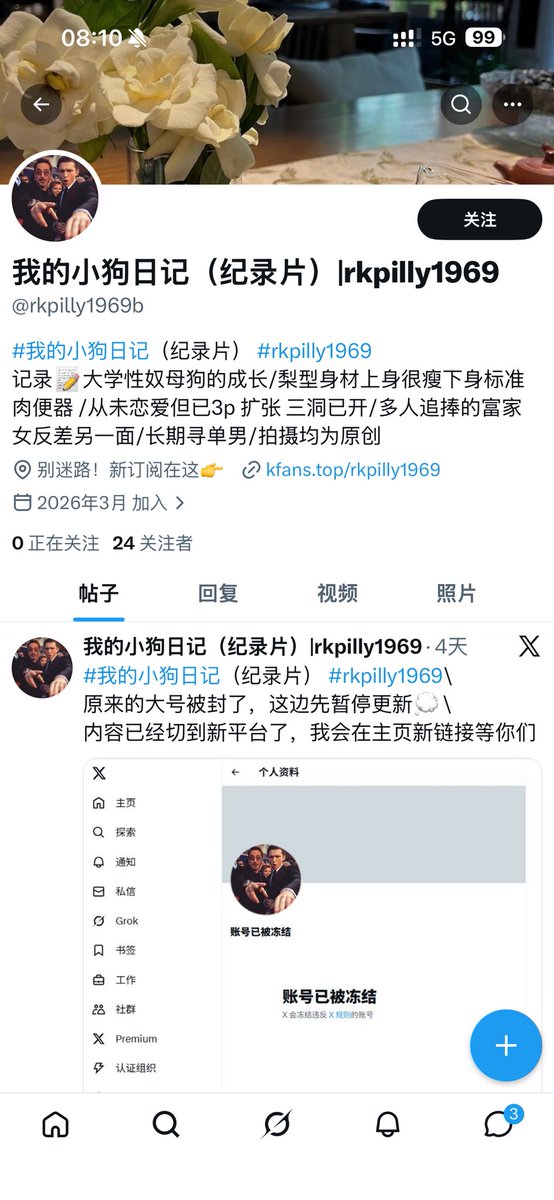Open the notifications bell tab

pyautogui.click(x=388, y=1124)
